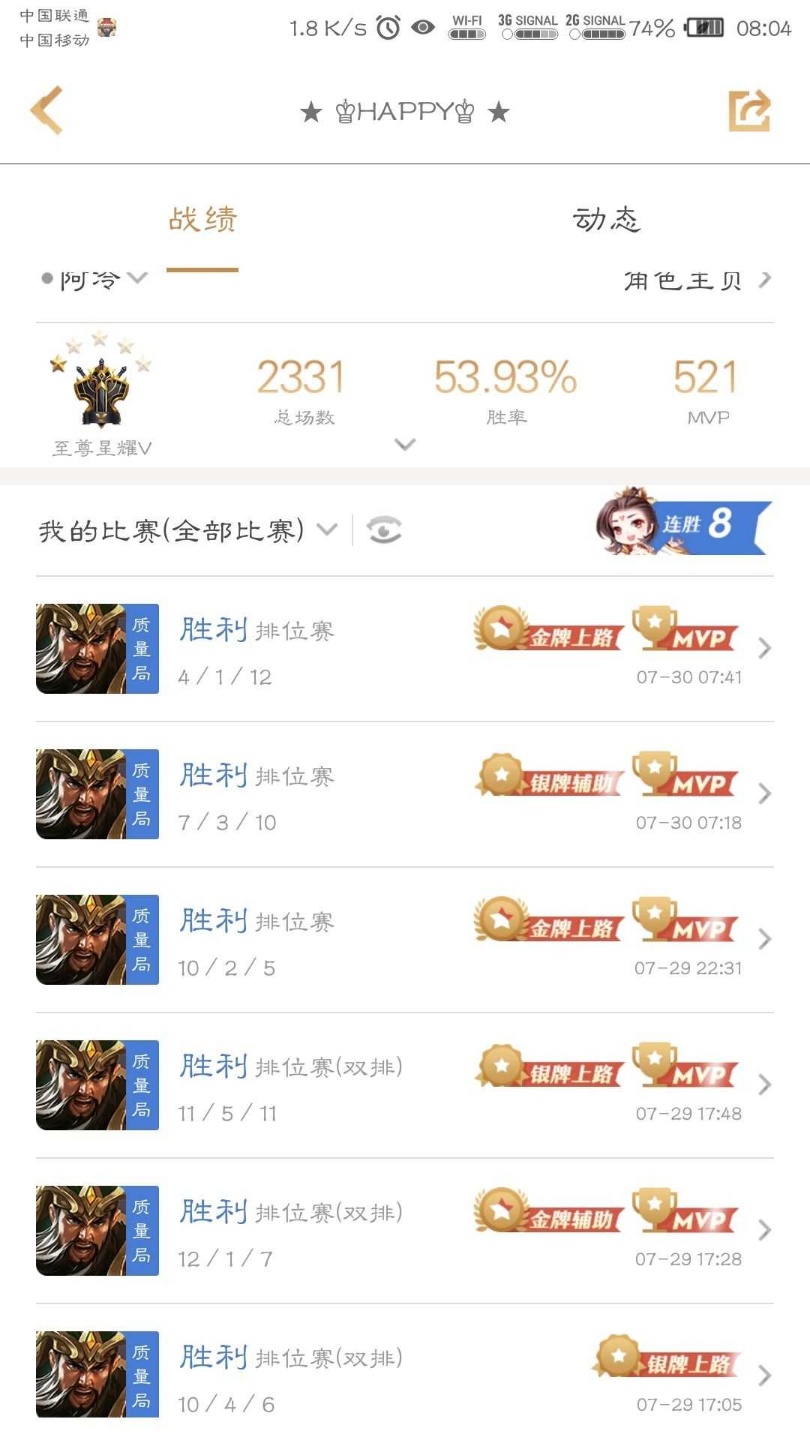Screen dimensions: 810x1440
Task: View match details for 07-29 22:31
Action: 404,940
